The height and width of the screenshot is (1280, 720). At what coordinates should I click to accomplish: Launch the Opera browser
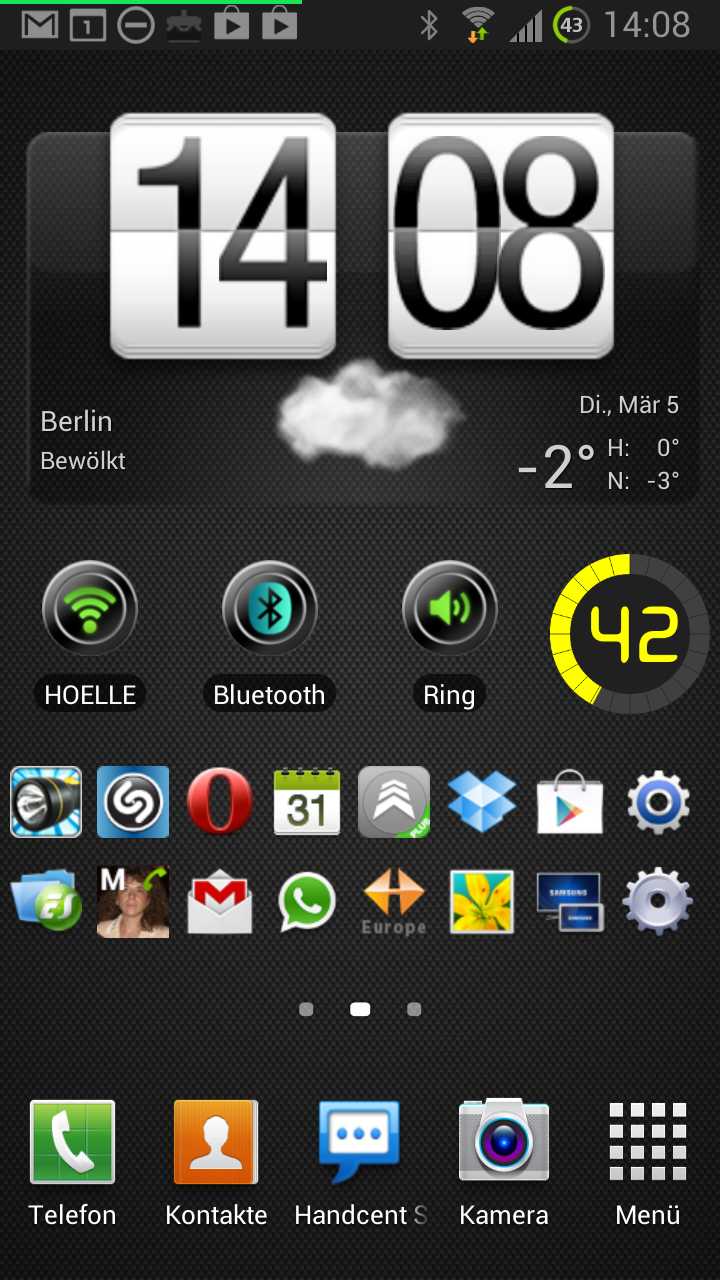coord(220,802)
